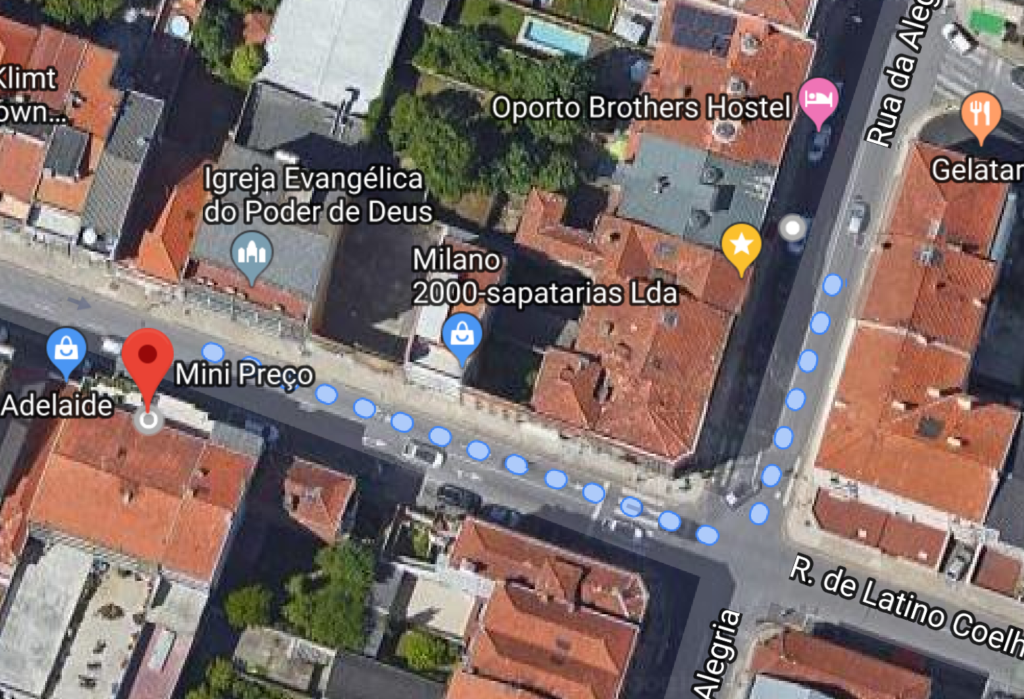Screen dimensions: 1024x699
Task: Open the Oporto Brothers Hostel marker
Action: (819, 101)
